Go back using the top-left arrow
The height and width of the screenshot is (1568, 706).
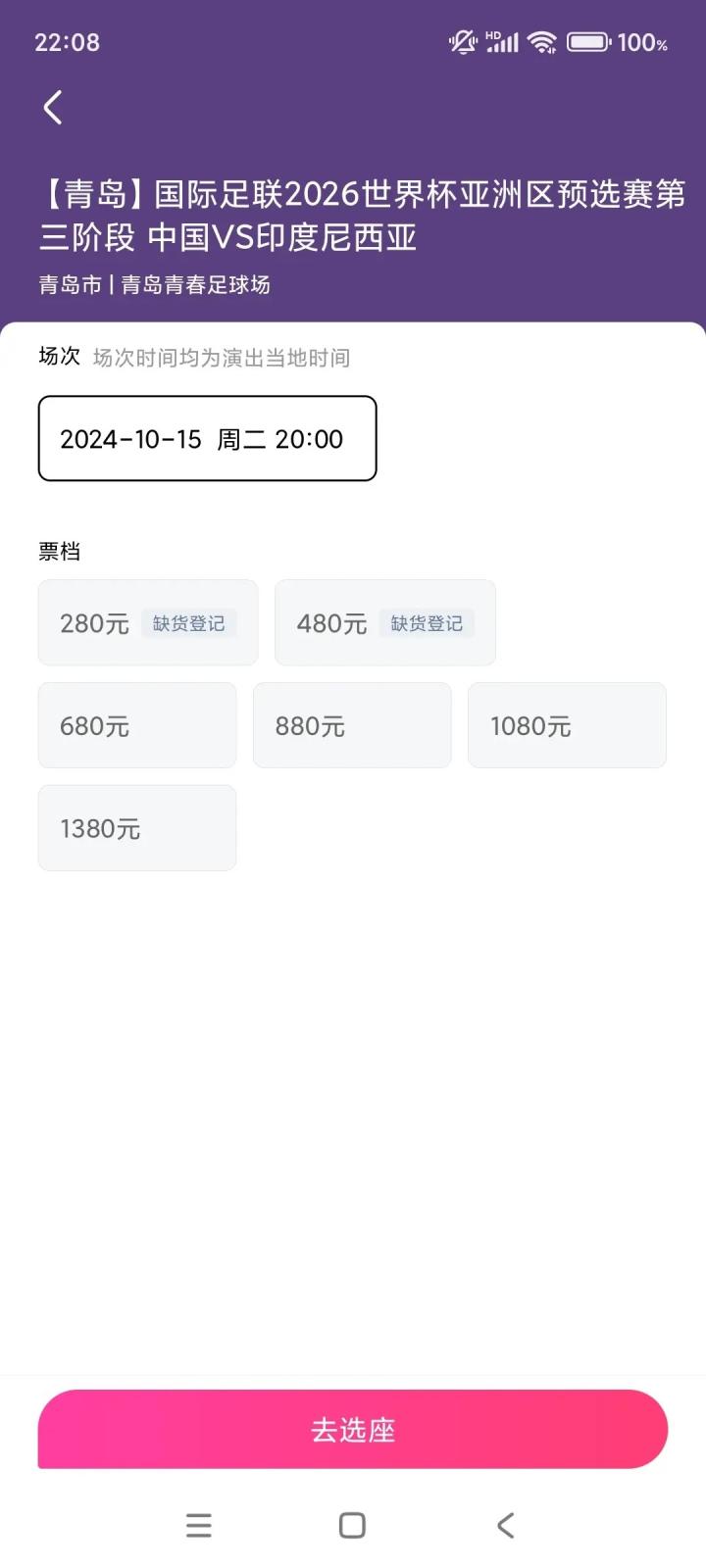(53, 108)
